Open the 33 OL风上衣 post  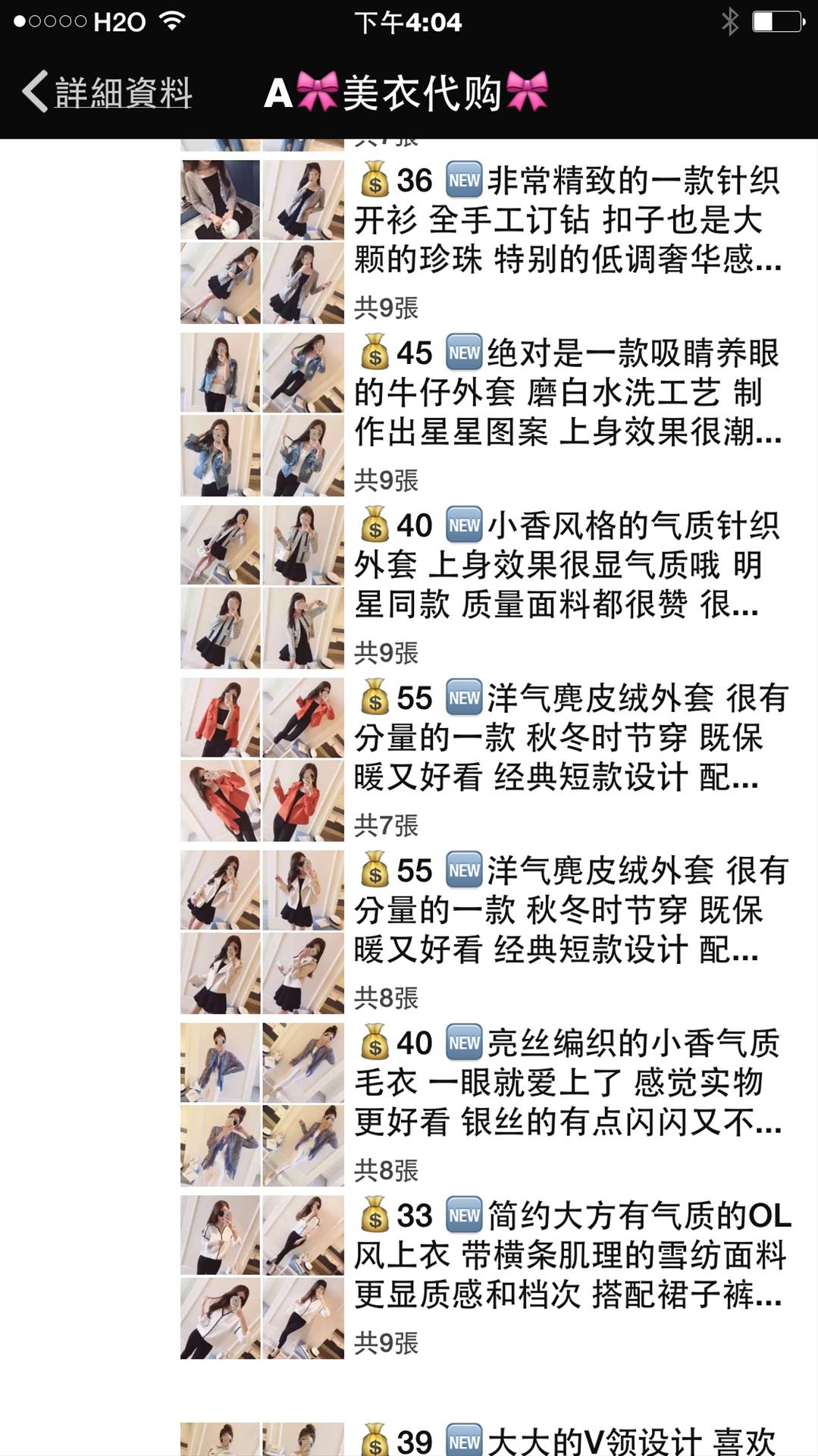(569, 1255)
